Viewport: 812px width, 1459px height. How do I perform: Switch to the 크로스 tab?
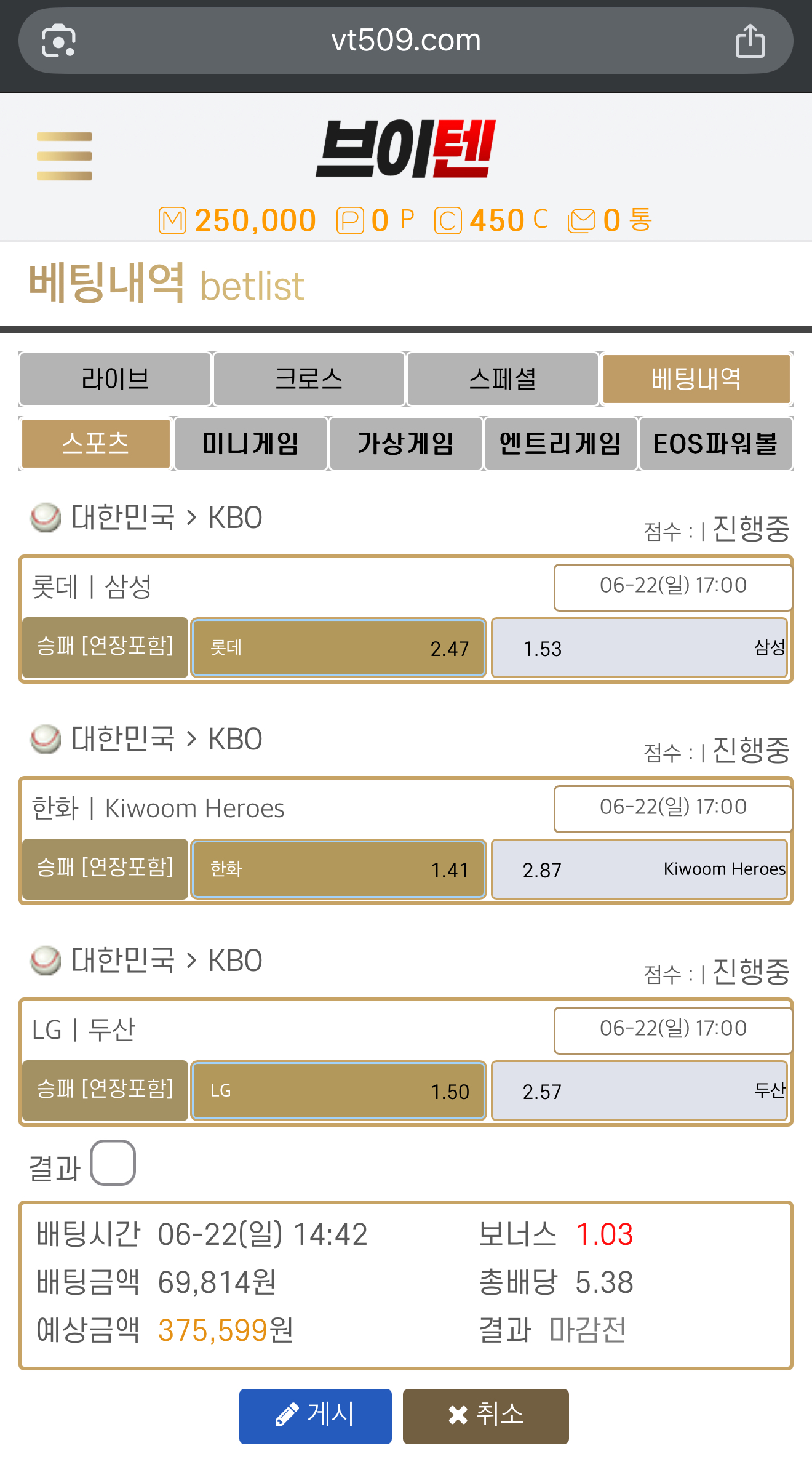(309, 379)
